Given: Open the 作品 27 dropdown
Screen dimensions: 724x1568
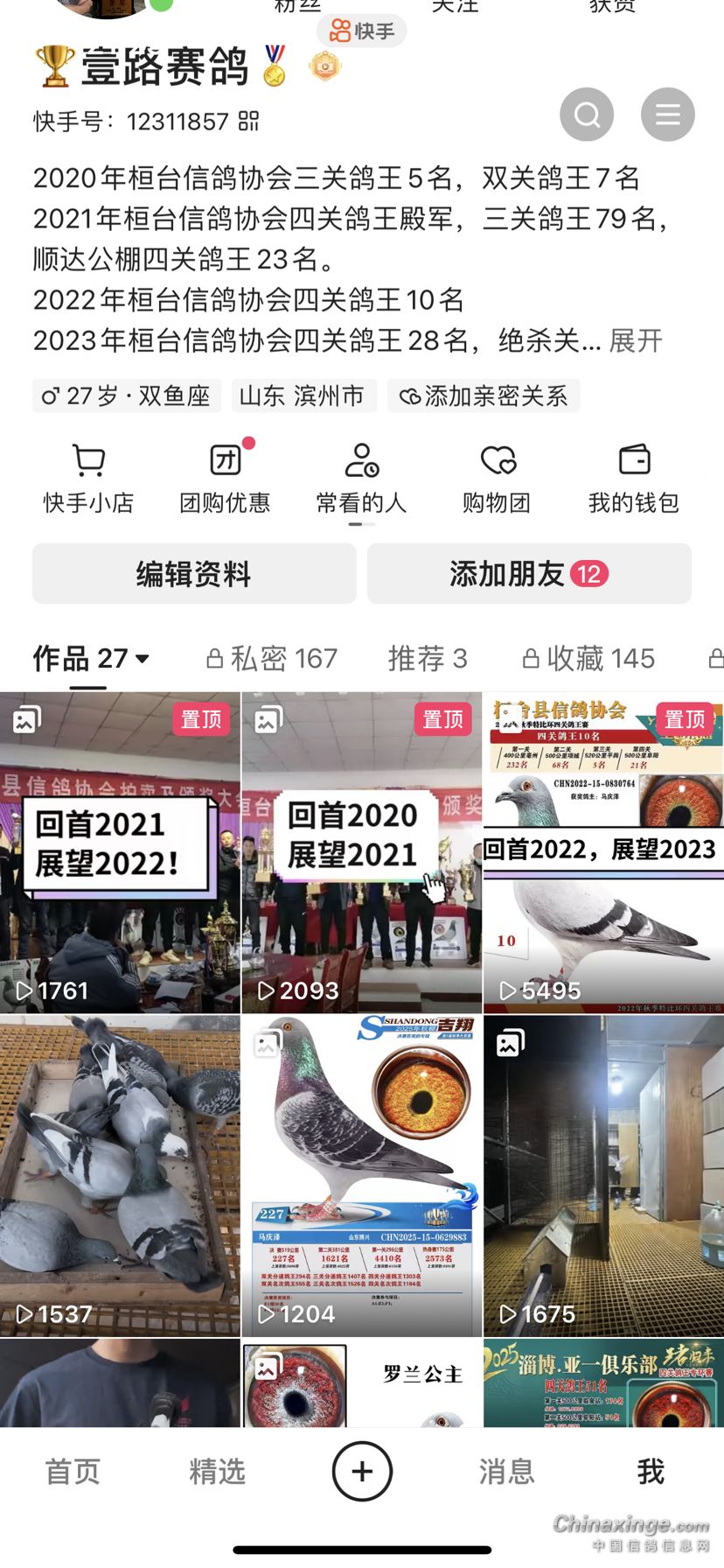Looking at the screenshot, I should click(x=91, y=658).
